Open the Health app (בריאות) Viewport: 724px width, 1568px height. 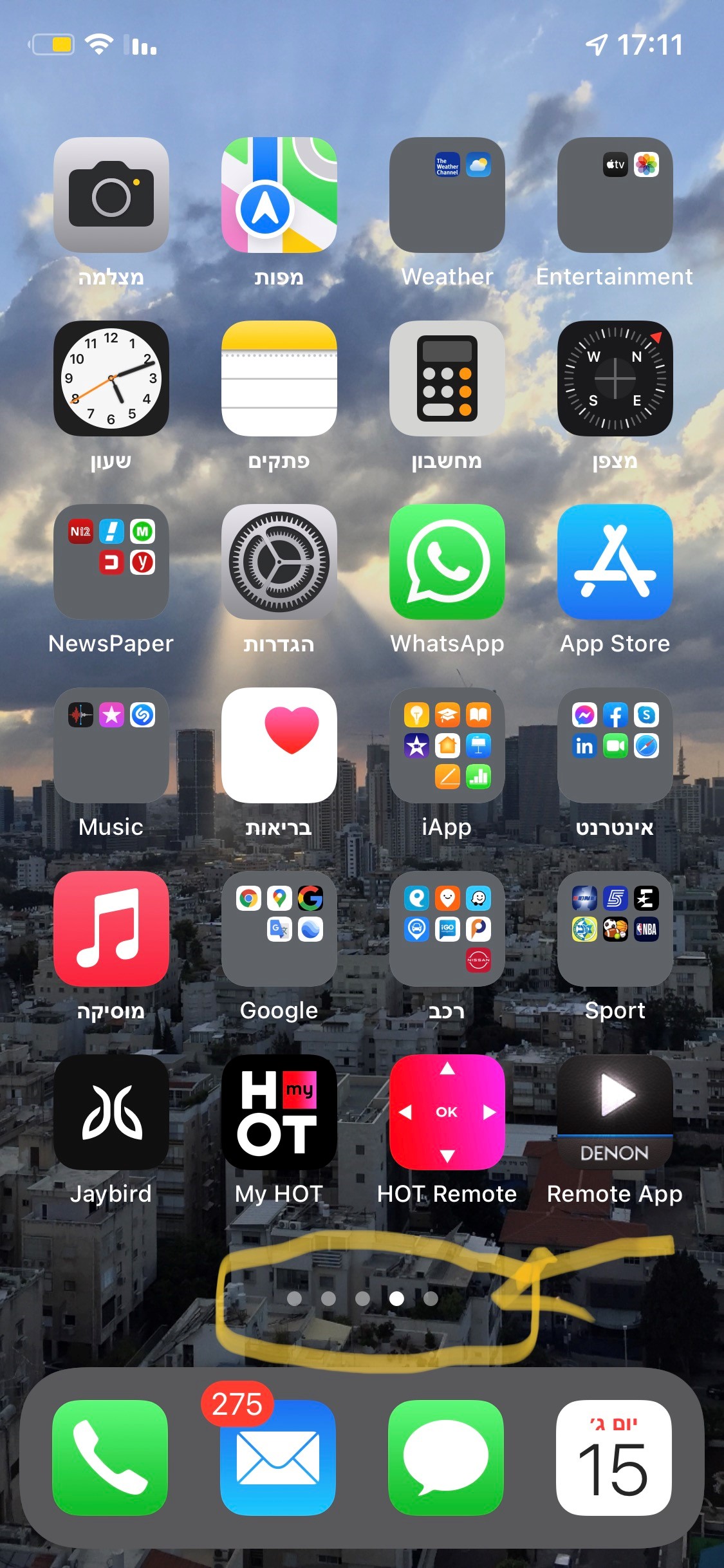pos(279,747)
